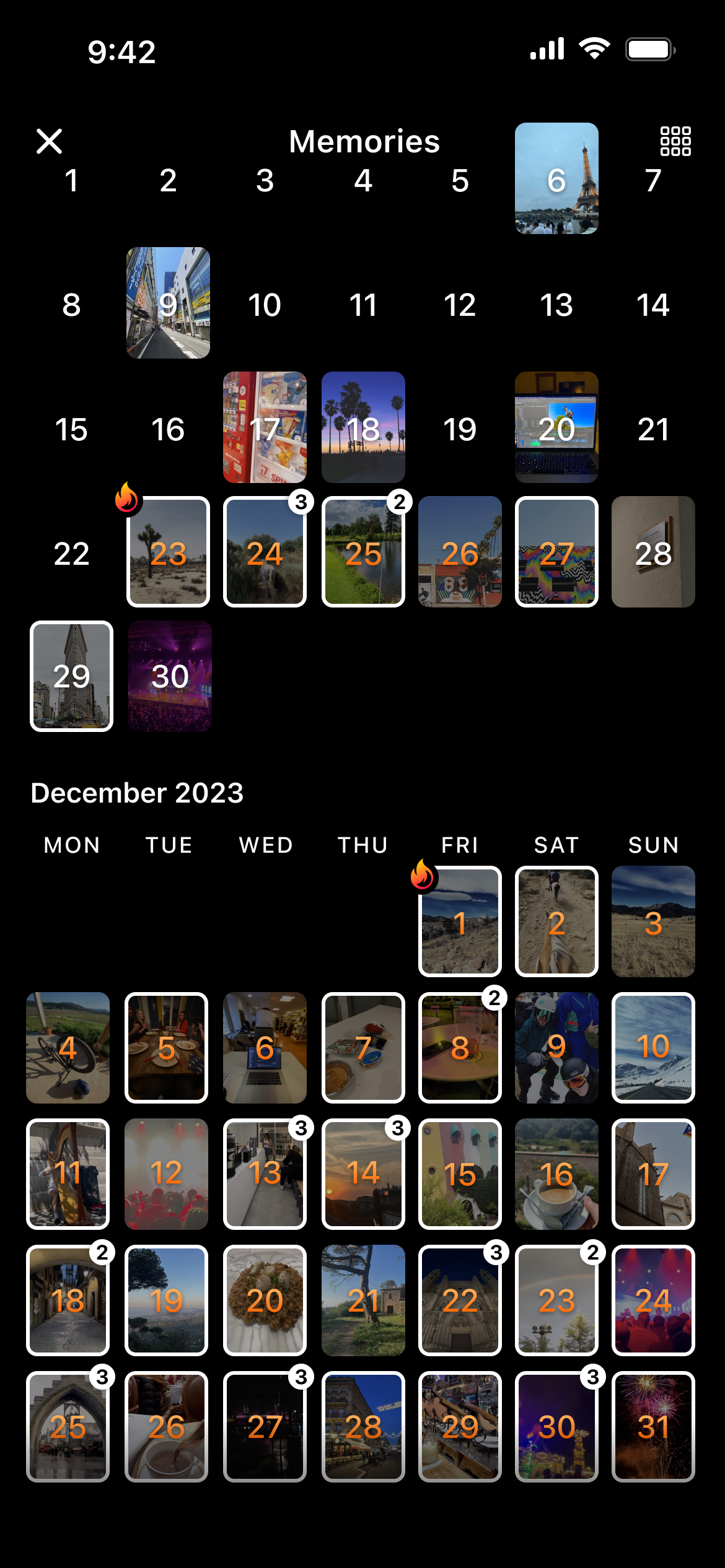Viewport: 725px width, 1568px height.
Task: Tap the fire streak icon on December 1
Action: point(422,875)
